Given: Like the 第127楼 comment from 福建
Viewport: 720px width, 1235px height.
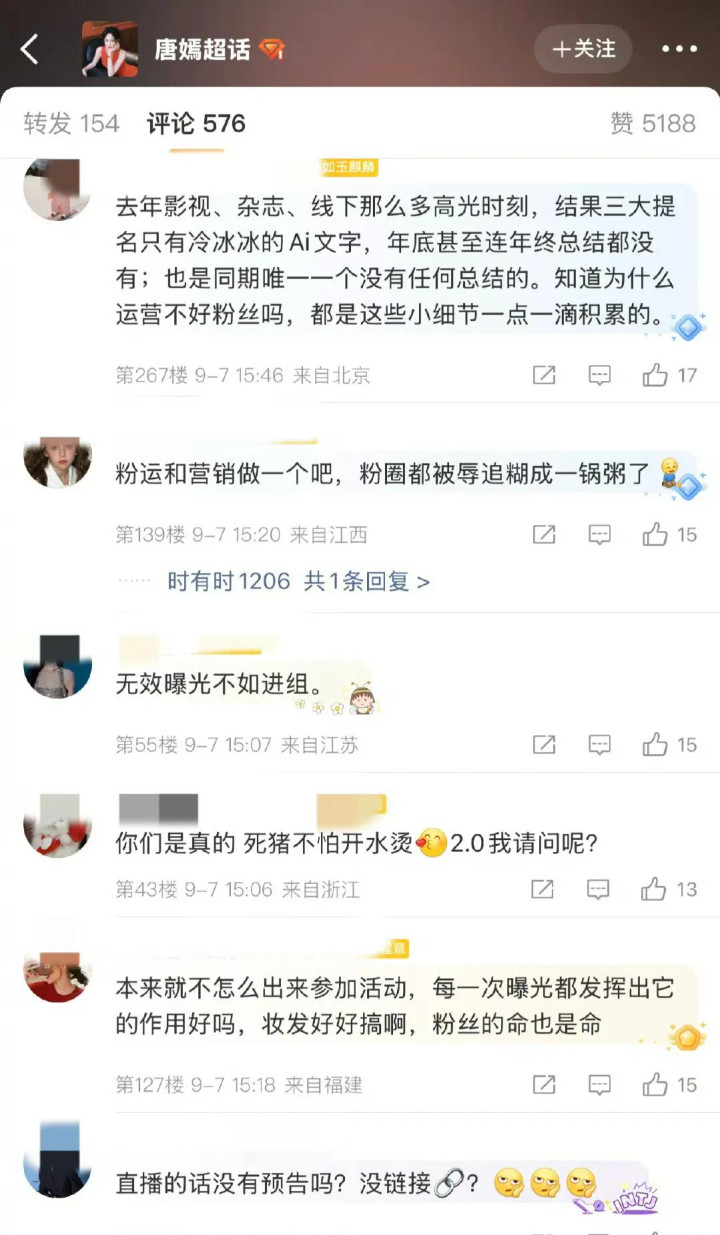Looking at the screenshot, I should [670, 1084].
